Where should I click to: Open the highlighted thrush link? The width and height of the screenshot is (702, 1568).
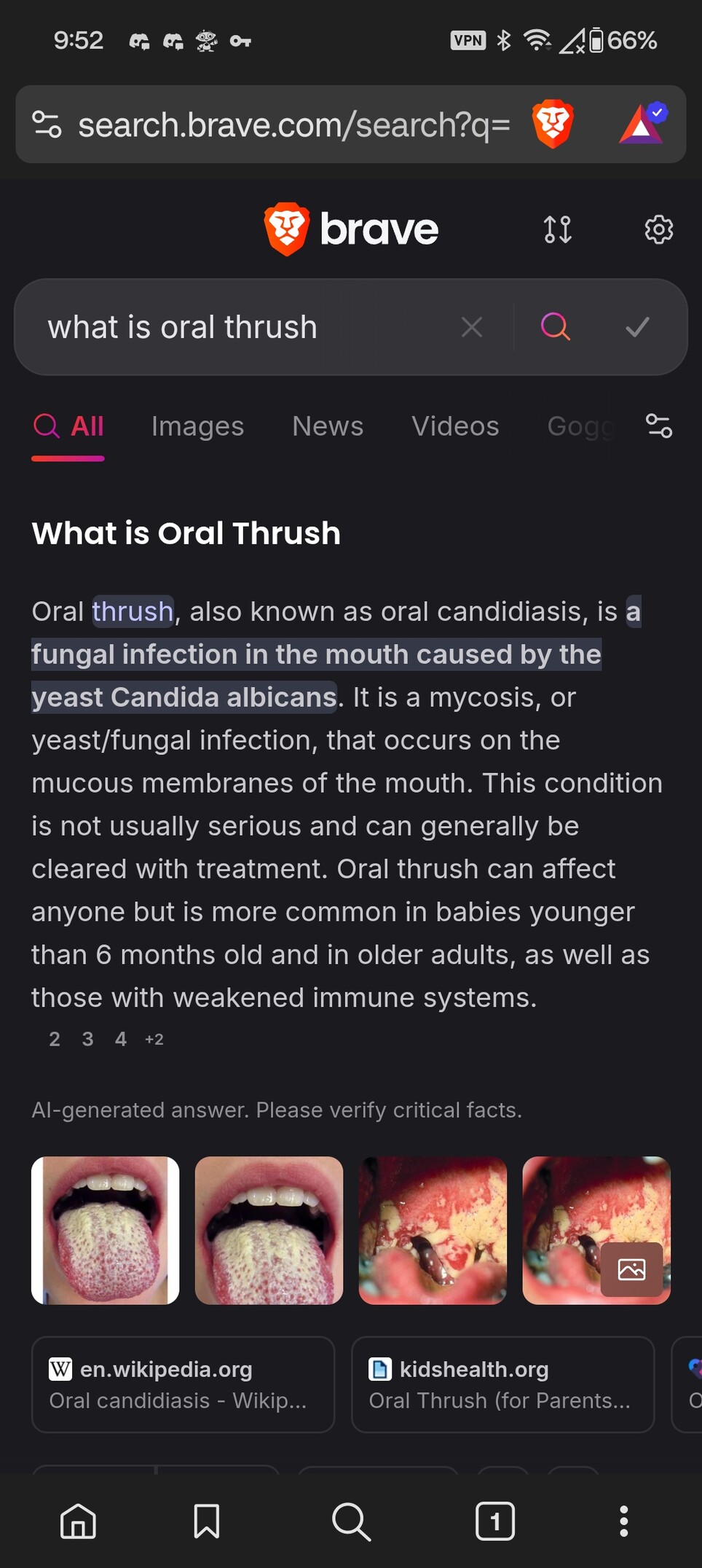[x=133, y=611]
